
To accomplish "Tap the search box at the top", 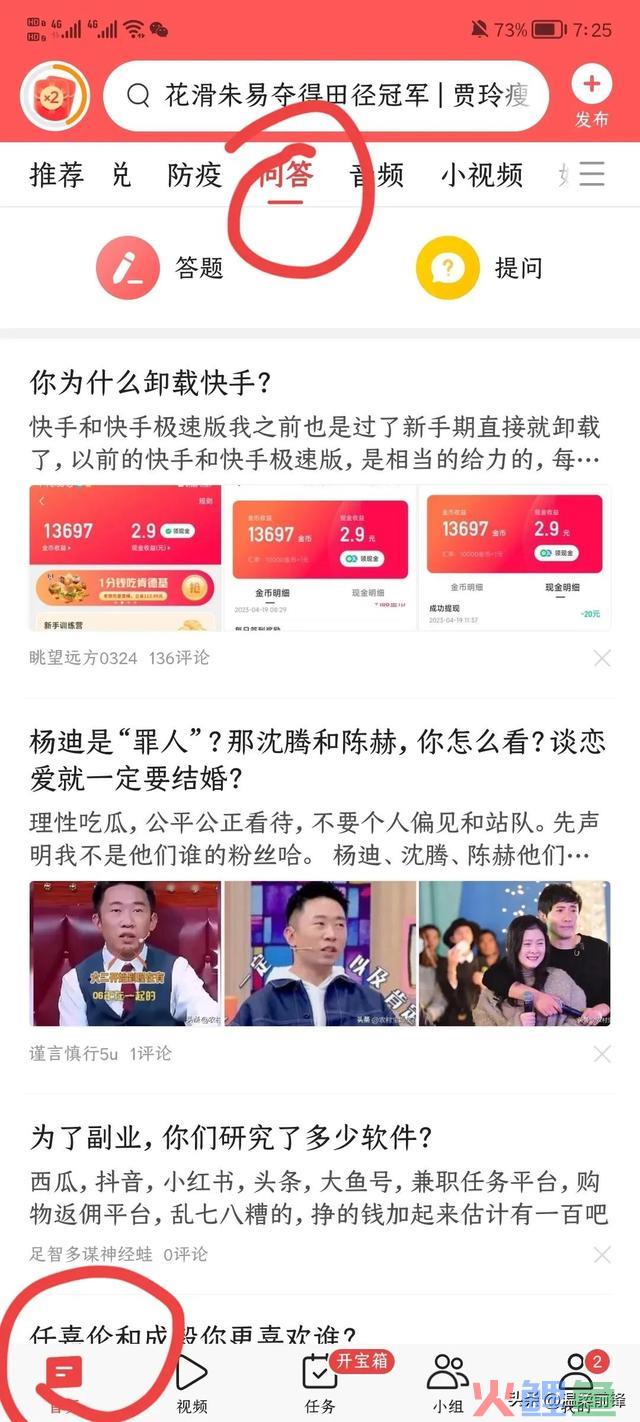I will [x=330, y=96].
